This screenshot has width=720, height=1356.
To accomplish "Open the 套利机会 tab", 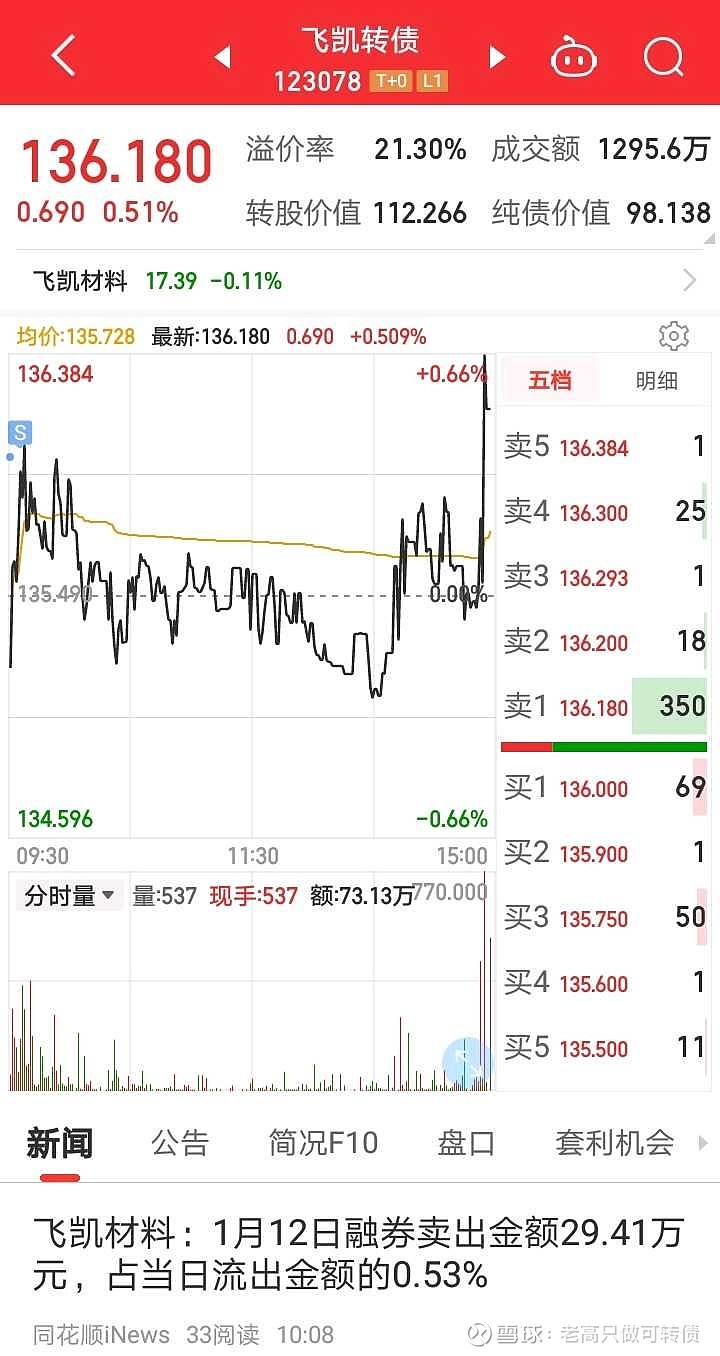I will pyautogui.click(x=615, y=1142).
